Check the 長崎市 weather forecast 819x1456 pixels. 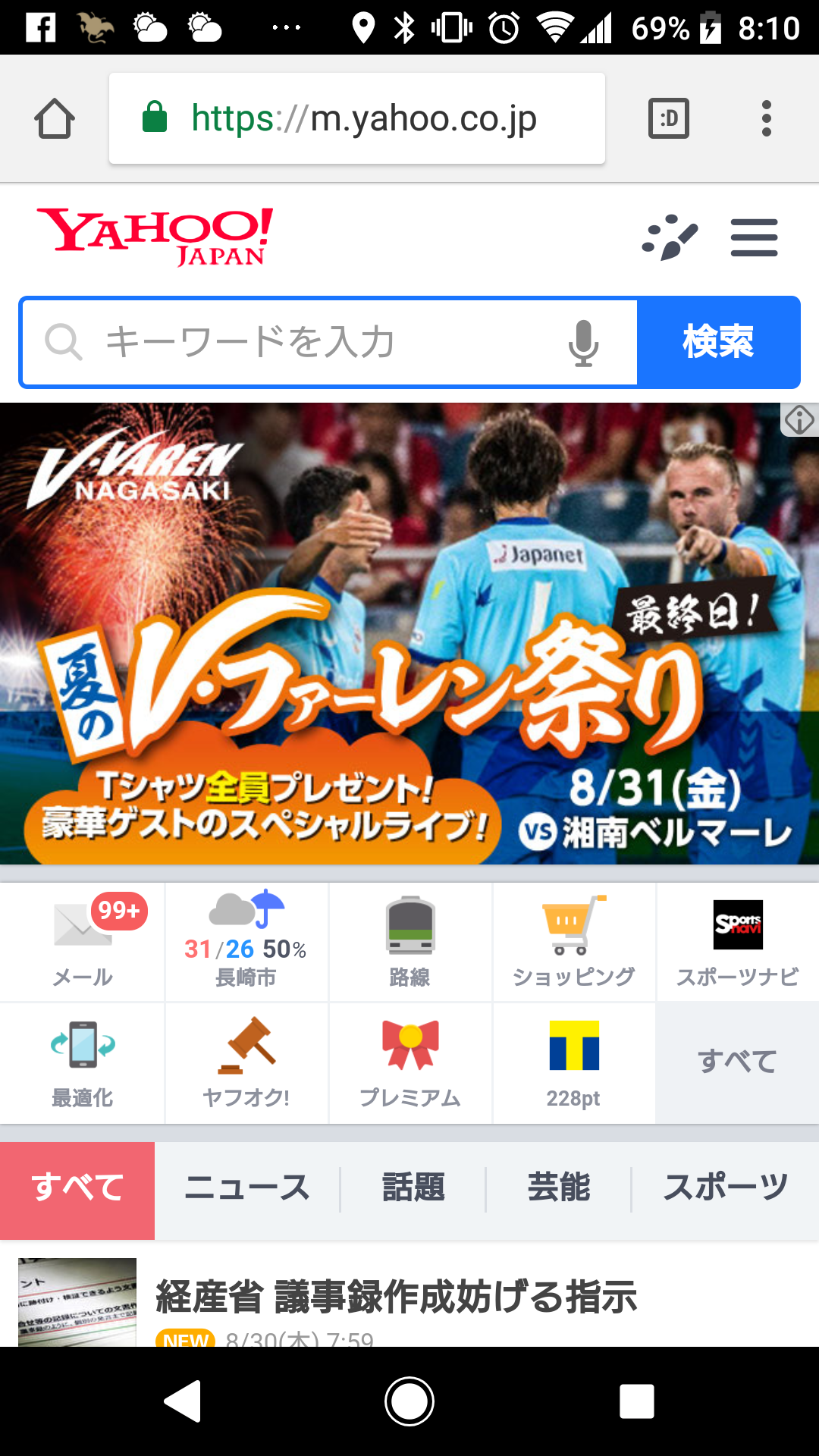(x=246, y=942)
